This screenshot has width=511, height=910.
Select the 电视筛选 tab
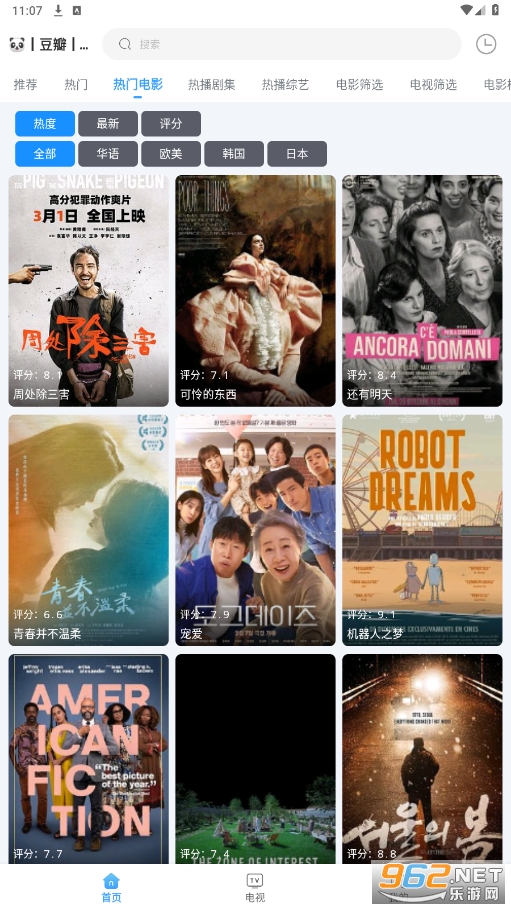(x=433, y=85)
